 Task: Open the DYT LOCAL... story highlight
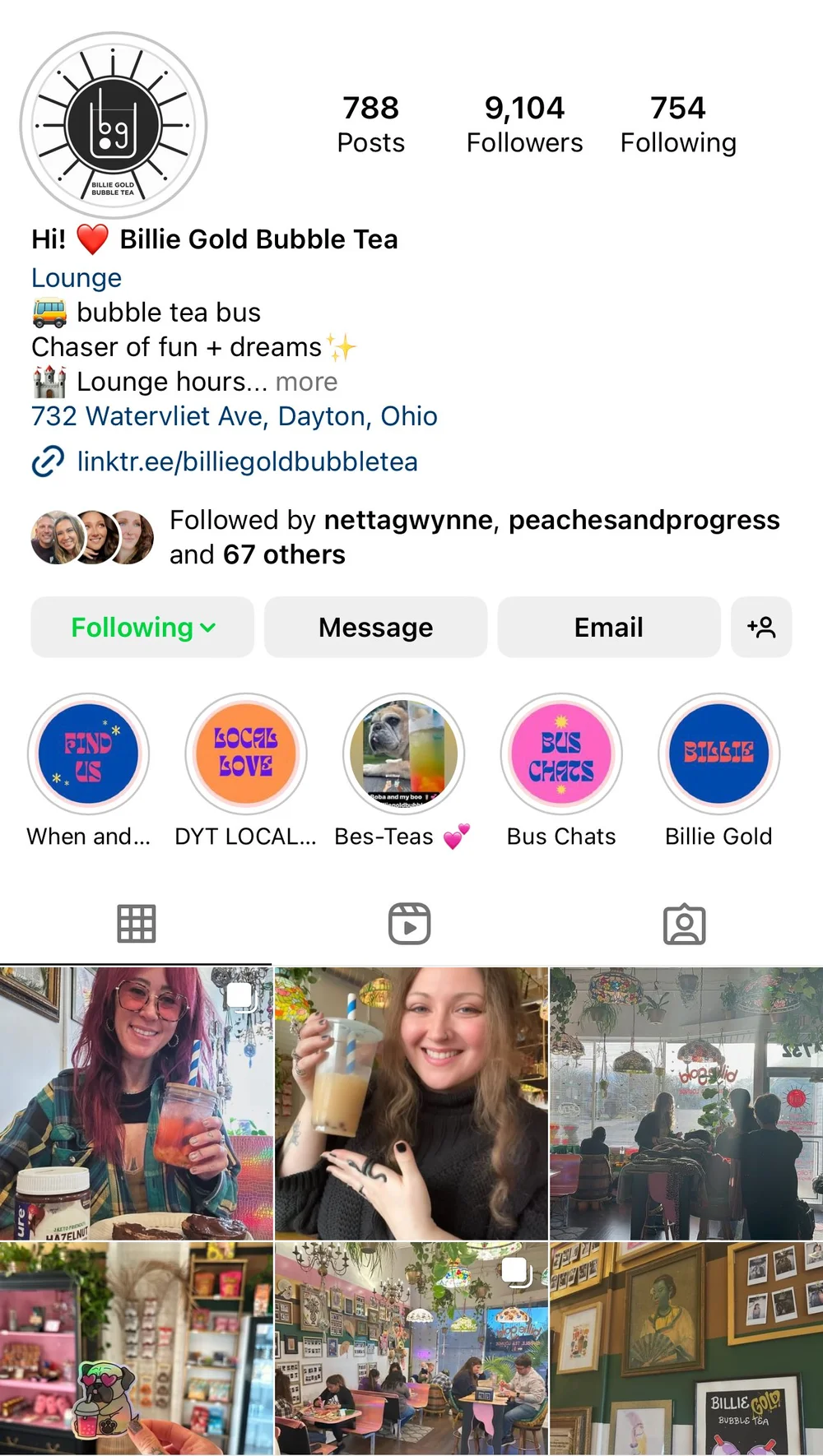[x=245, y=771]
